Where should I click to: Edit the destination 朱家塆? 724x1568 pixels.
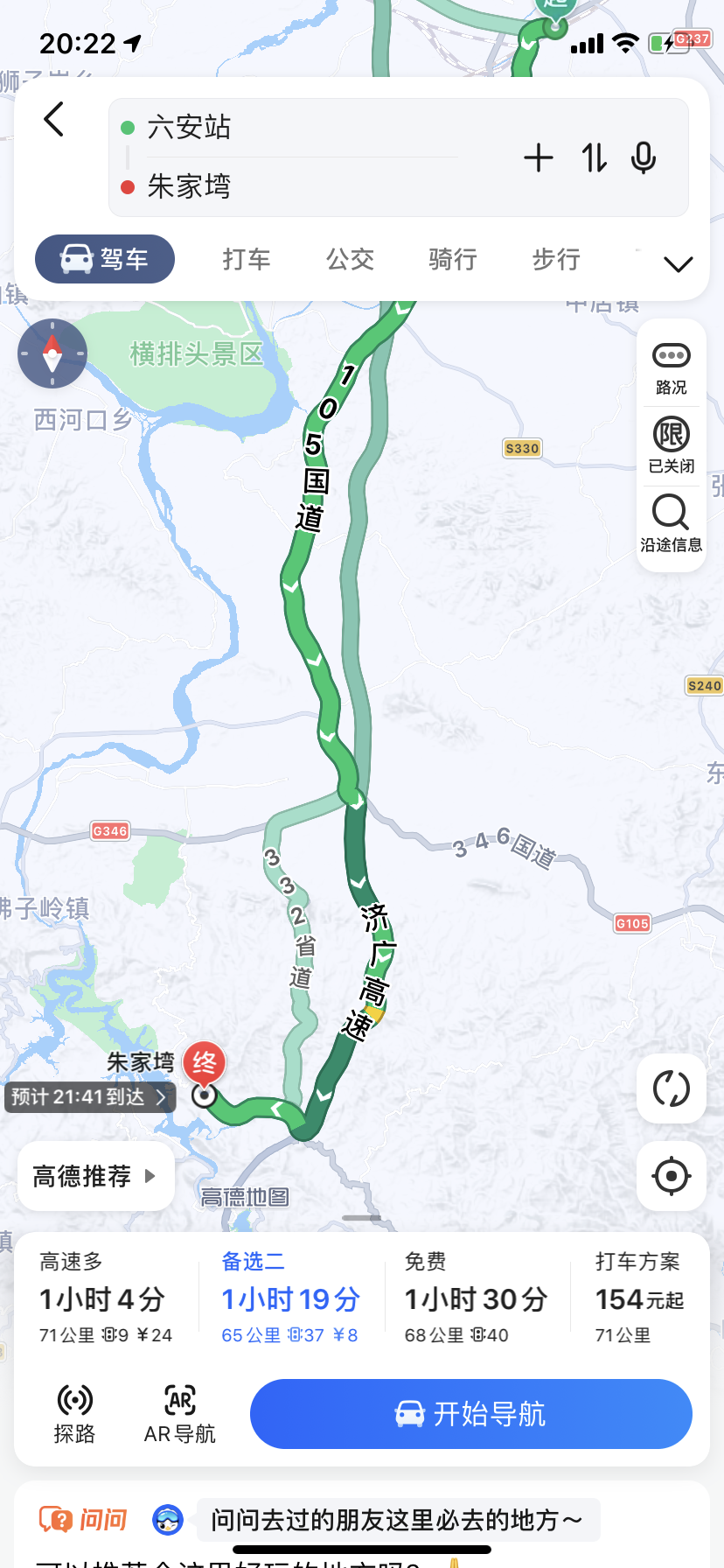289,186
